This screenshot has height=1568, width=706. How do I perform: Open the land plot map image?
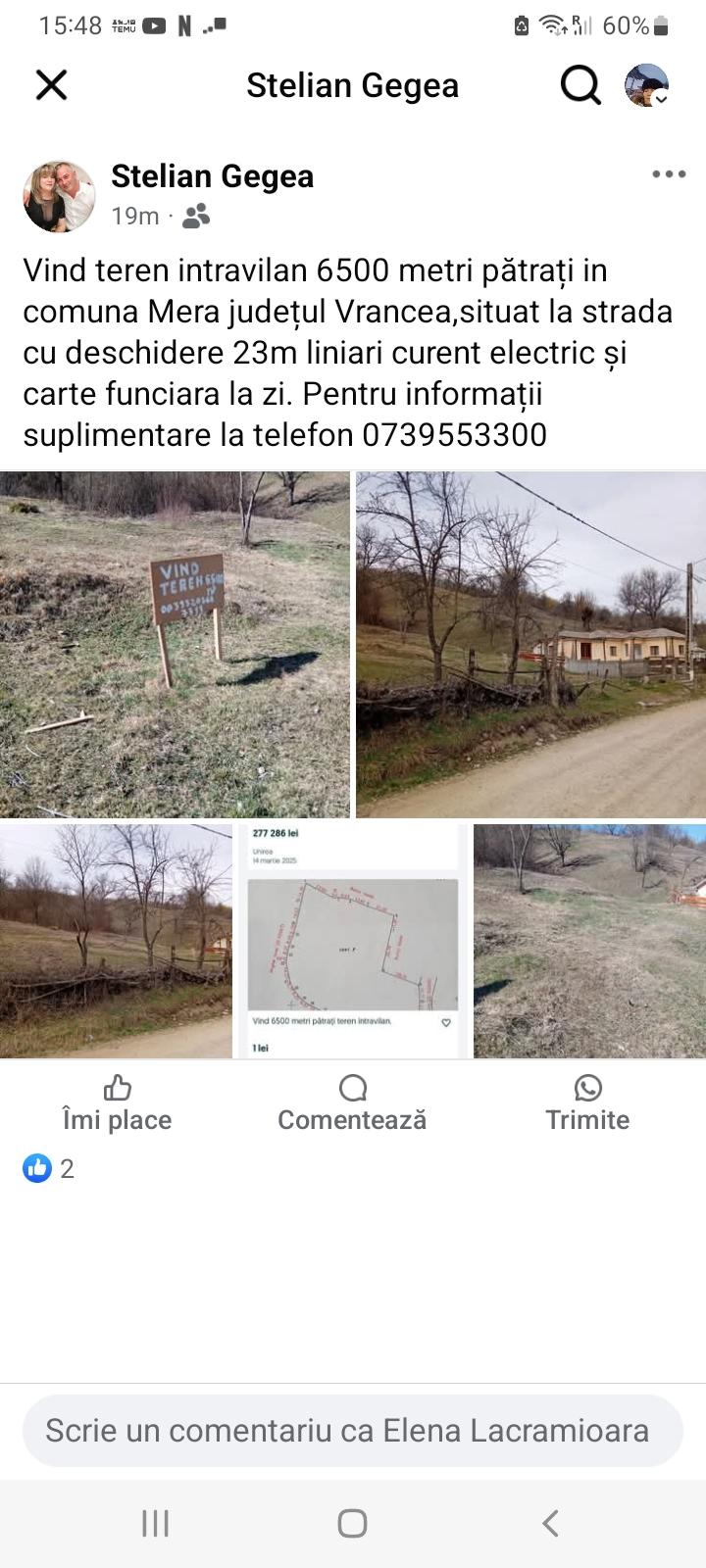[353, 941]
